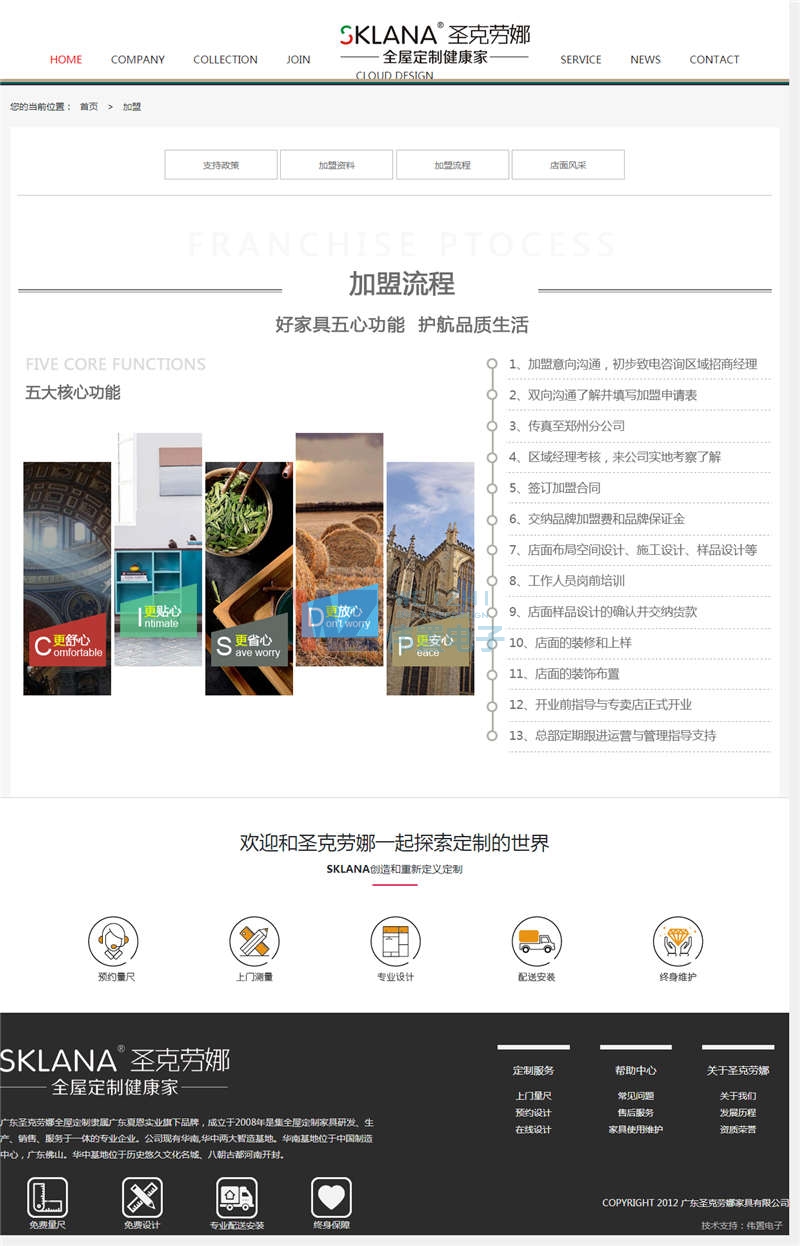View the NEWS section

coord(645,60)
